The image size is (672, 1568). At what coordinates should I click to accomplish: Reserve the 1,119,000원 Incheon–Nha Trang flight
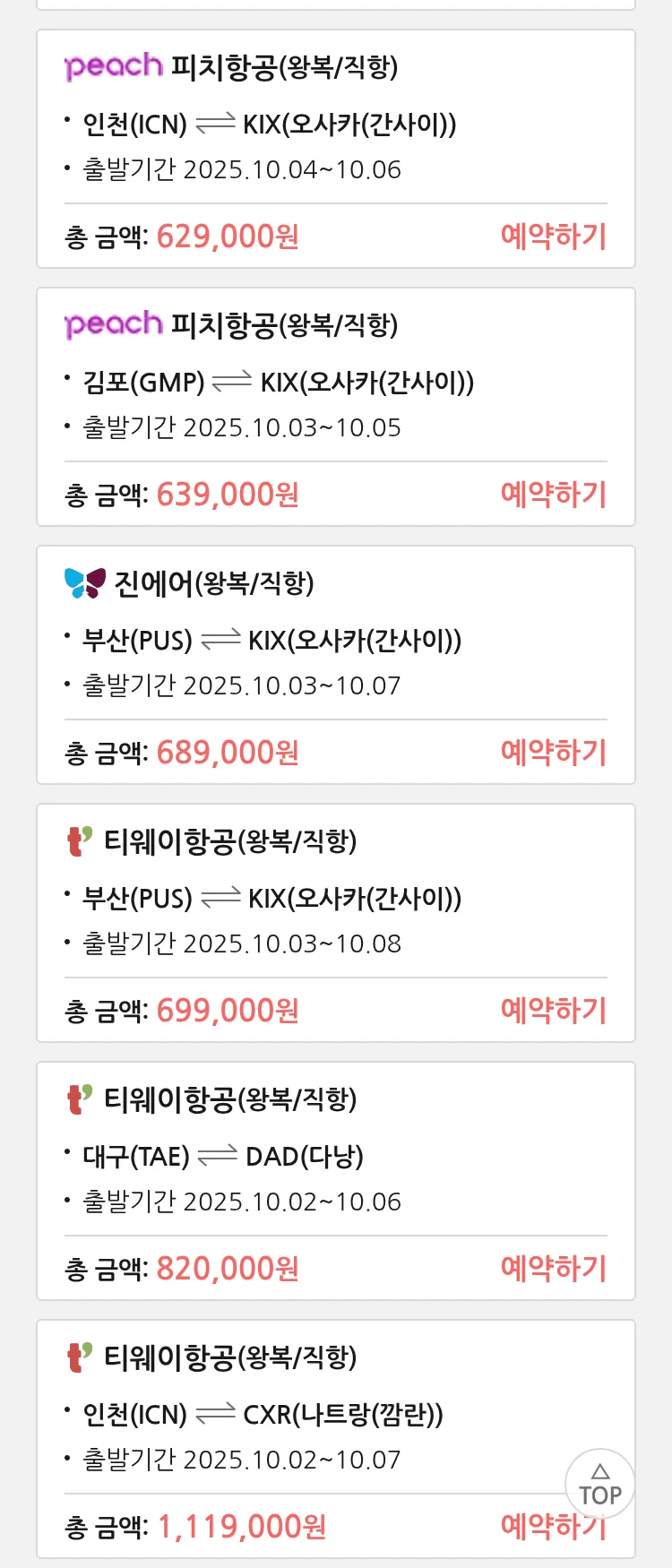click(538, 1527)
